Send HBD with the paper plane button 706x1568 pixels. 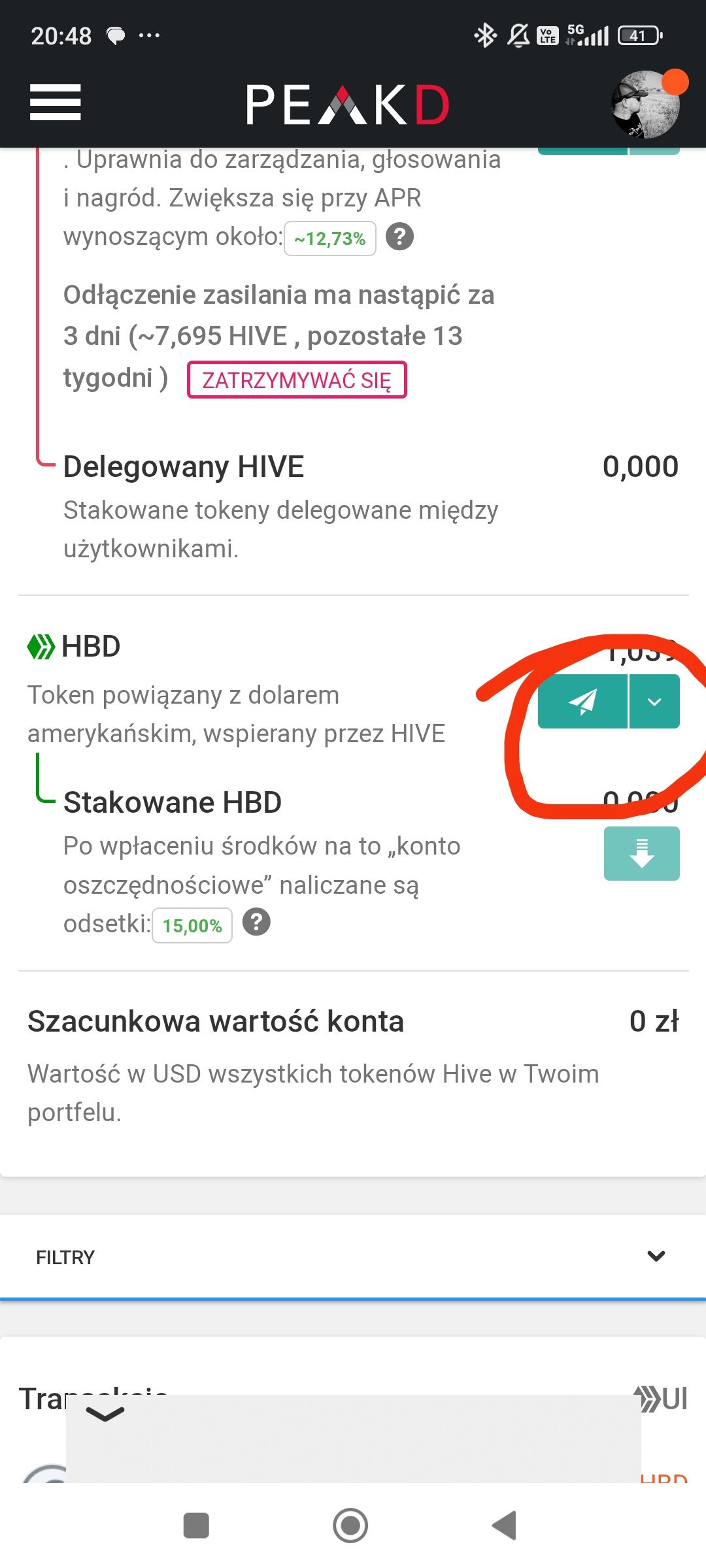(582, 702)
